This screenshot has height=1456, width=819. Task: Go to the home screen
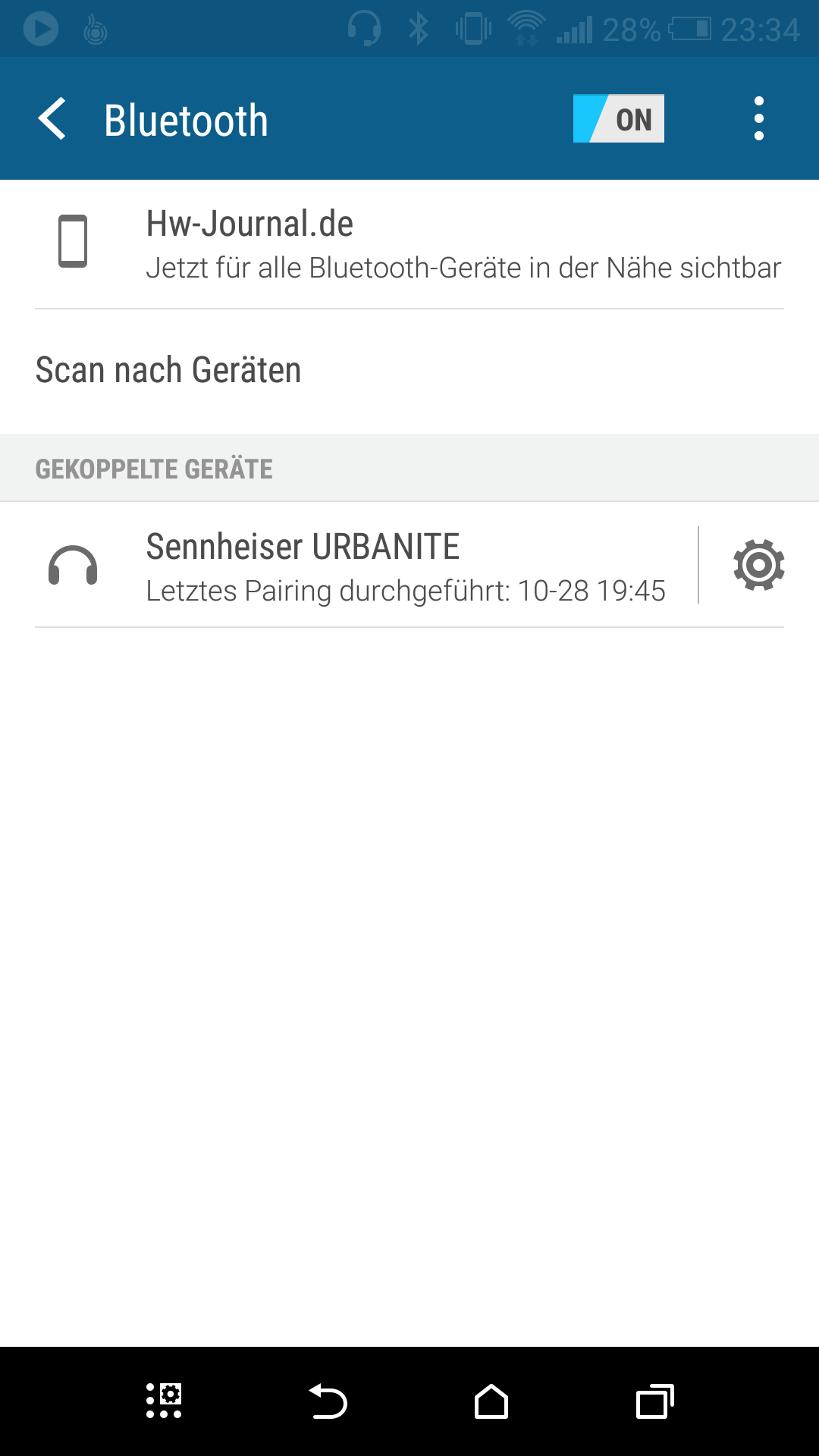coord(491,1401)
